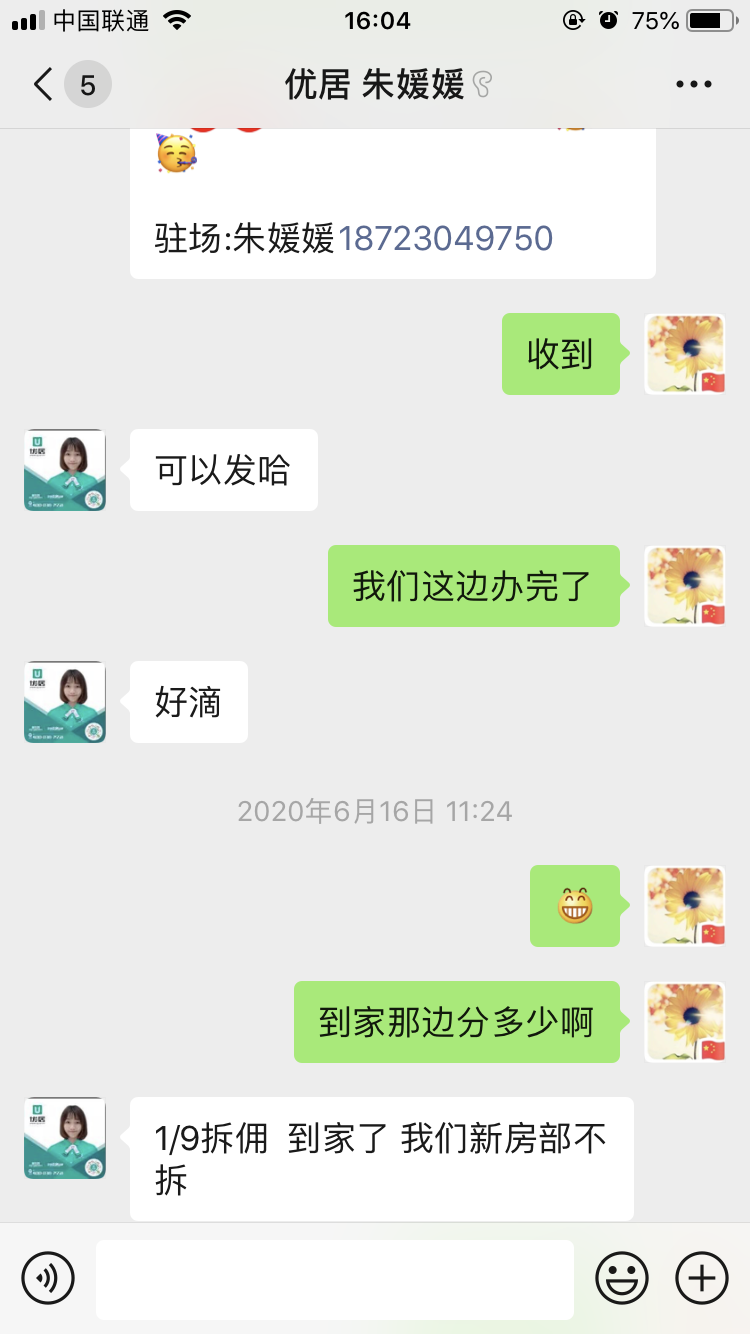Viewport: 750px width, 1334px height.
Task: Open contact avatar beside 可以发哈
Action: tap(65, 470)
